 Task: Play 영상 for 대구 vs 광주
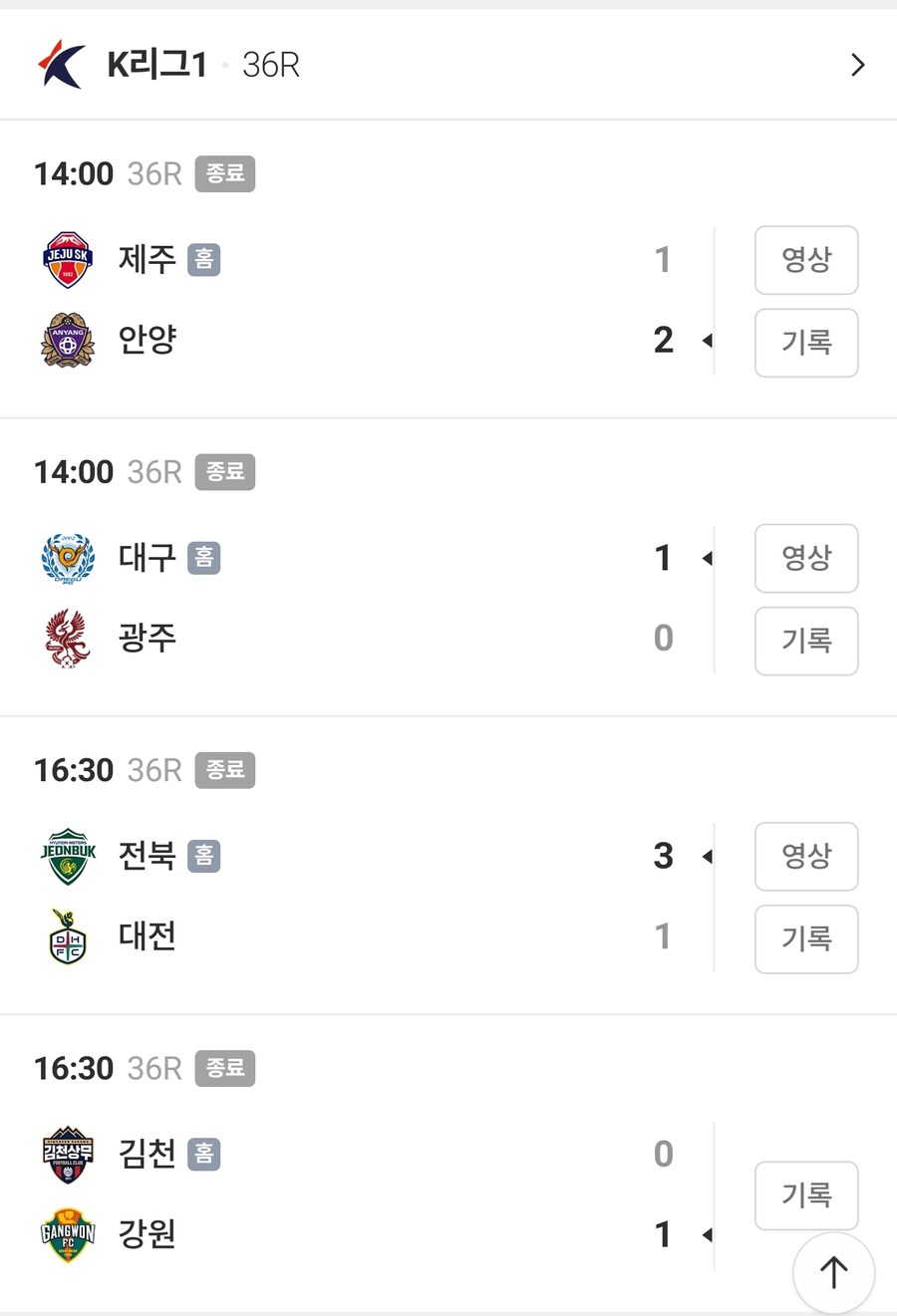(x=806, y=559)
